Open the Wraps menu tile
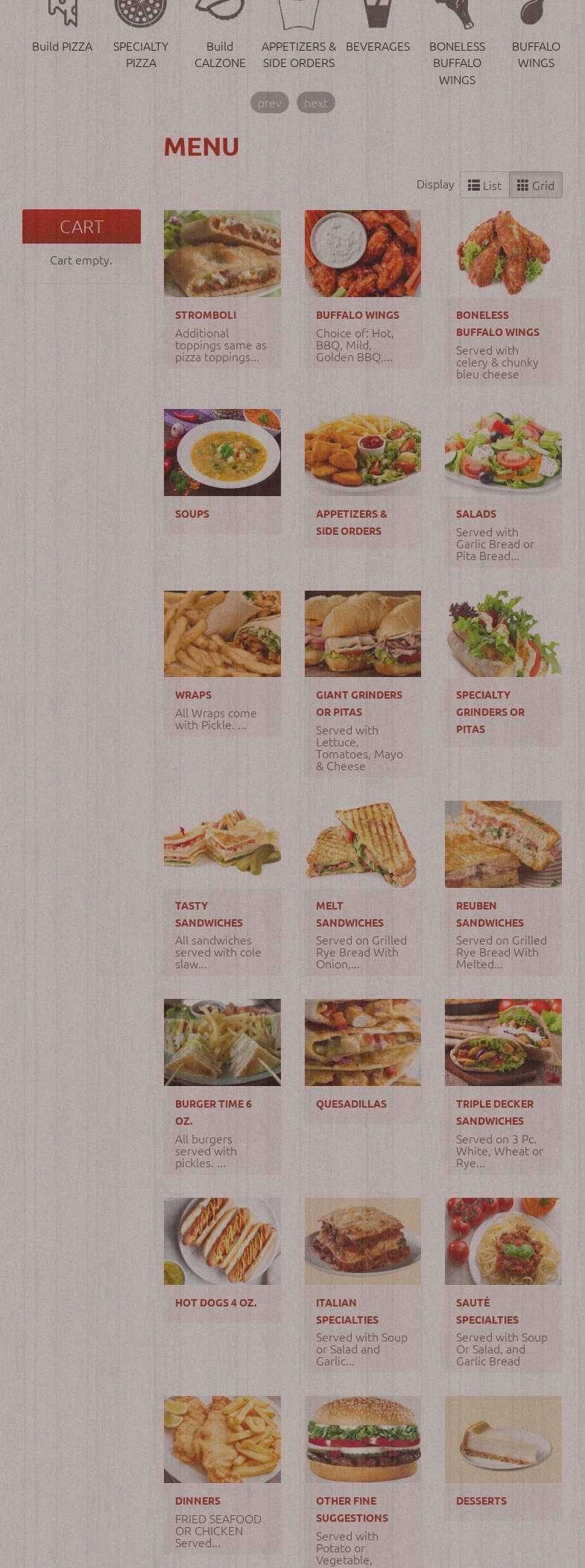Viewport: 585px width, 1568px height. coord(222,634)
